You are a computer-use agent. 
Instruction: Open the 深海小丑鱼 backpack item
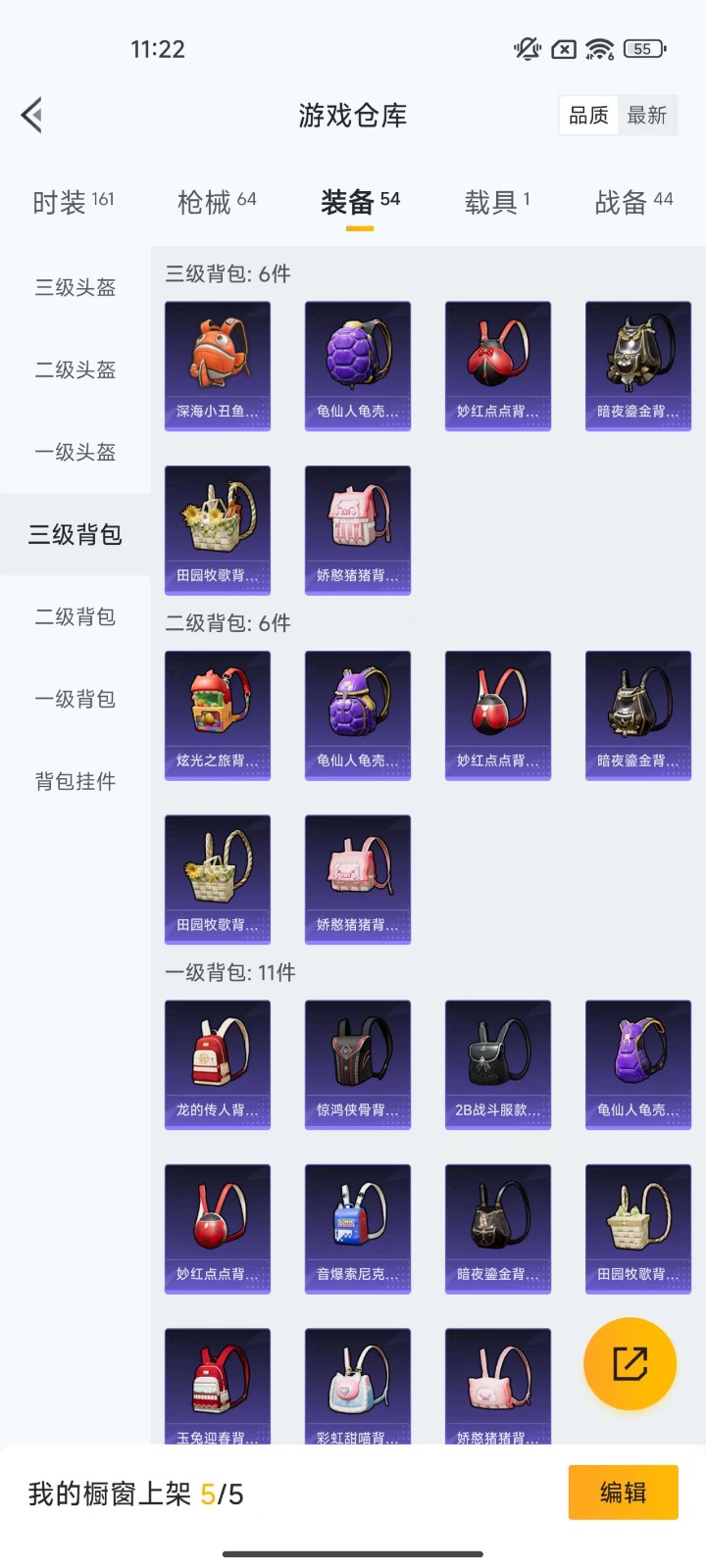coord(218,367)
